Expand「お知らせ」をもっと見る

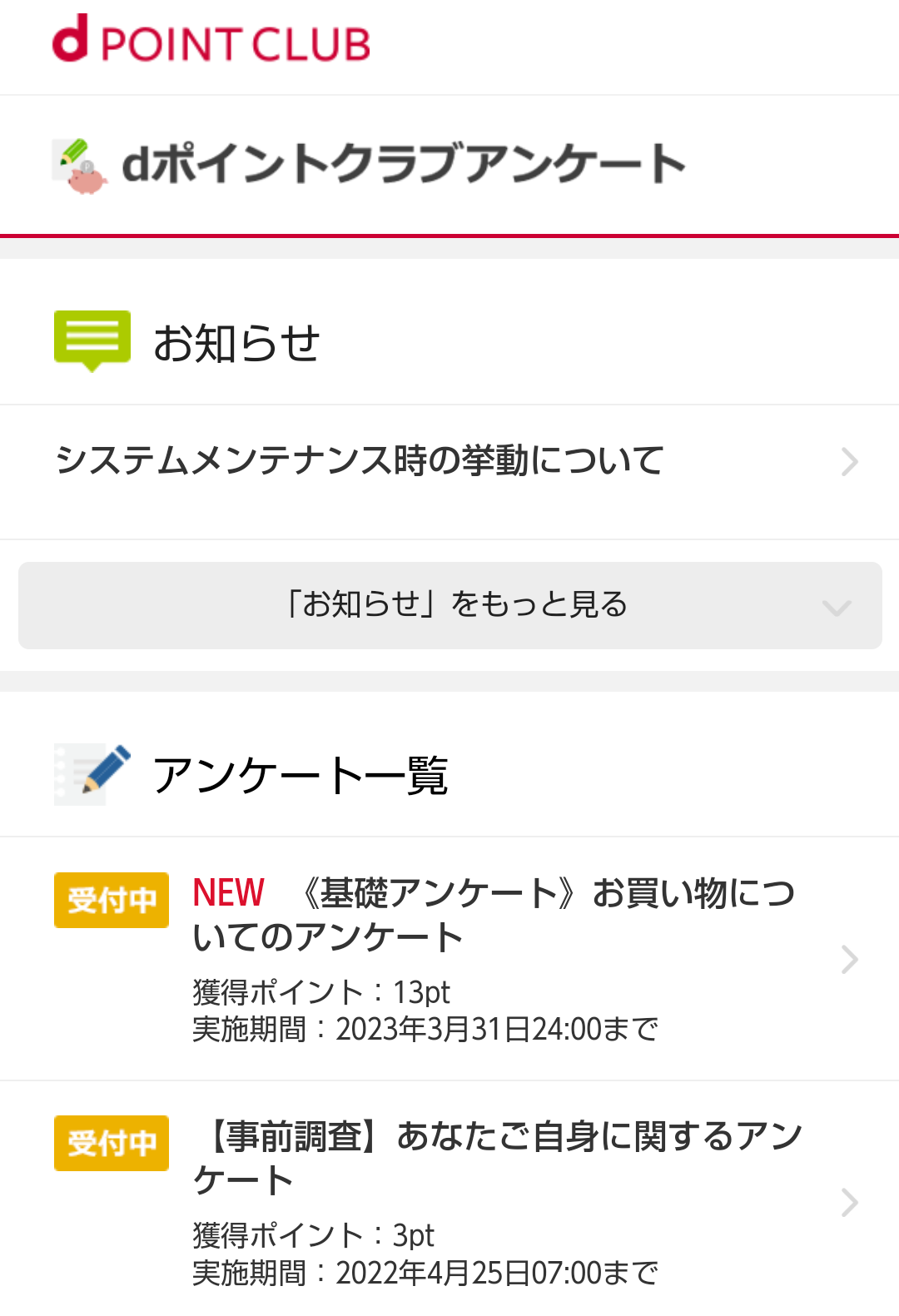pos(449,605)
